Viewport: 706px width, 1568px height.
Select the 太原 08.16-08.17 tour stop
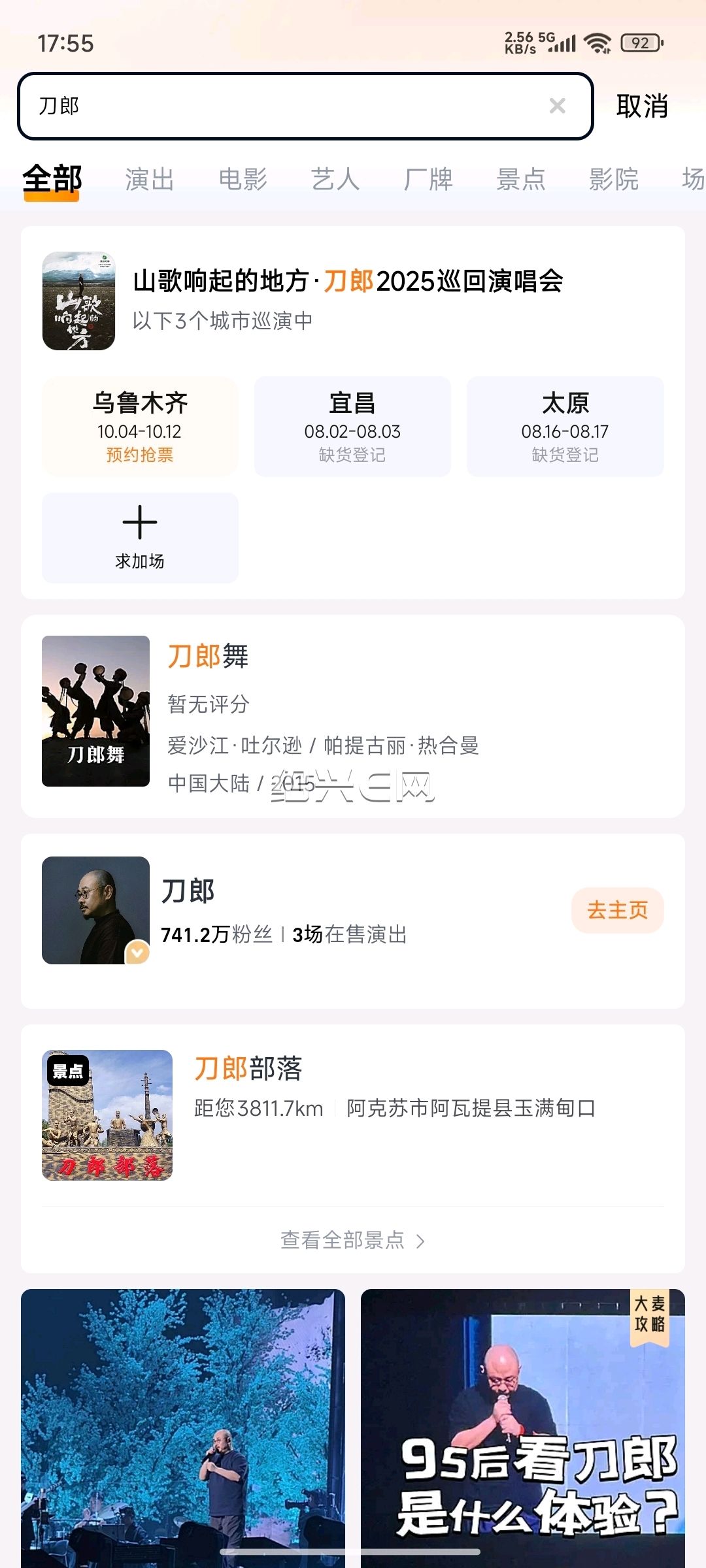click(x=565, y=426)
